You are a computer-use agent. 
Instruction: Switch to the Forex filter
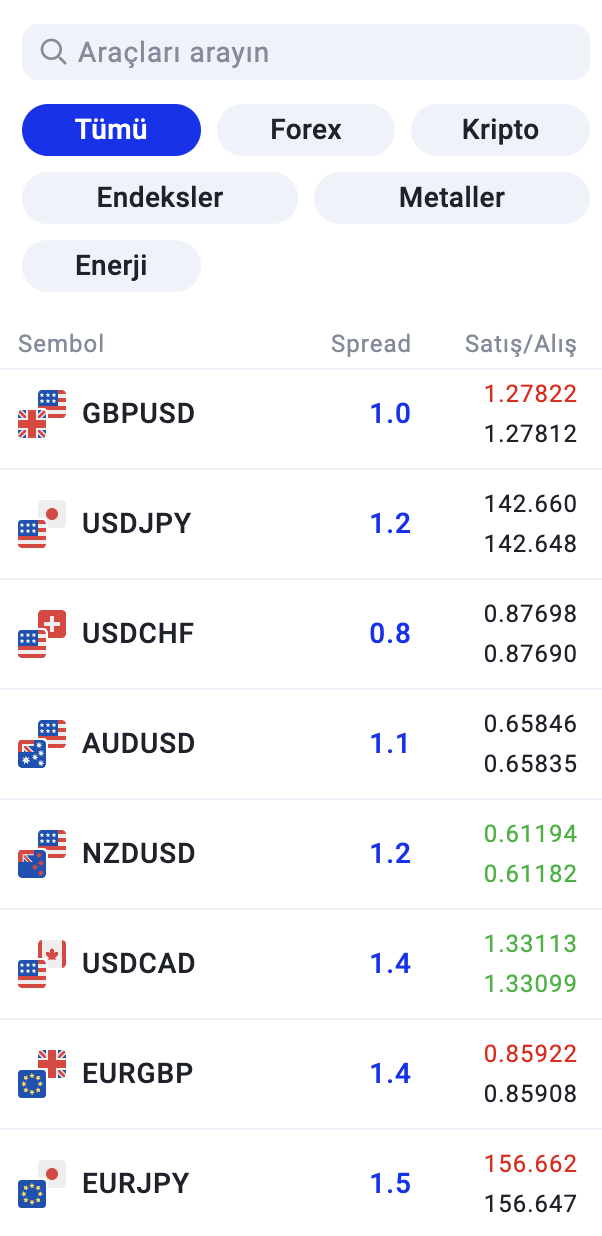[x=306, y=130]
